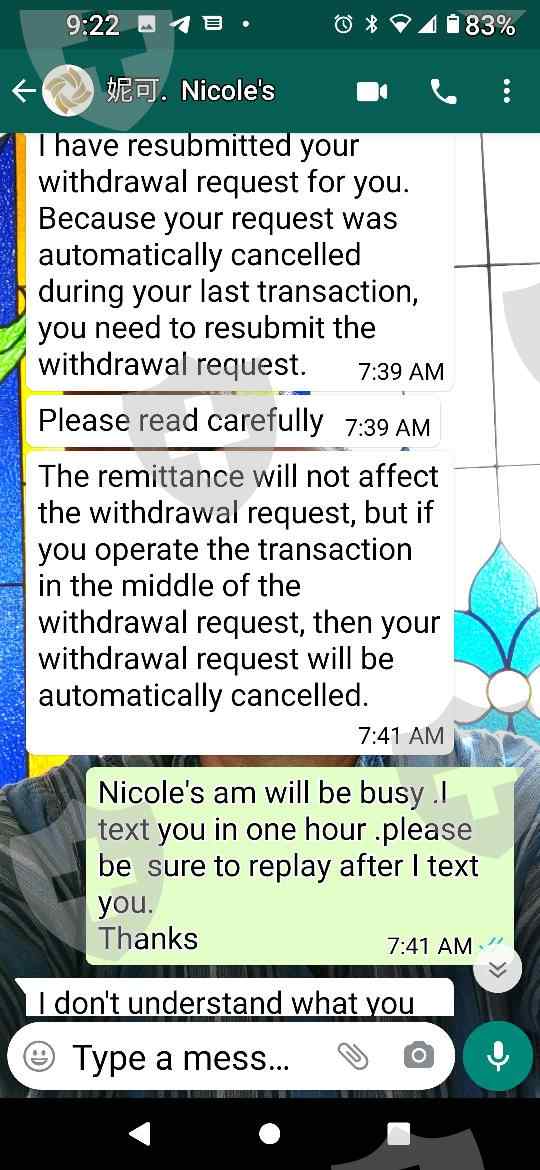Open the emoji picker
Image resolution: width=540 pixels, height=1170 pixels.
(39, 1057)
